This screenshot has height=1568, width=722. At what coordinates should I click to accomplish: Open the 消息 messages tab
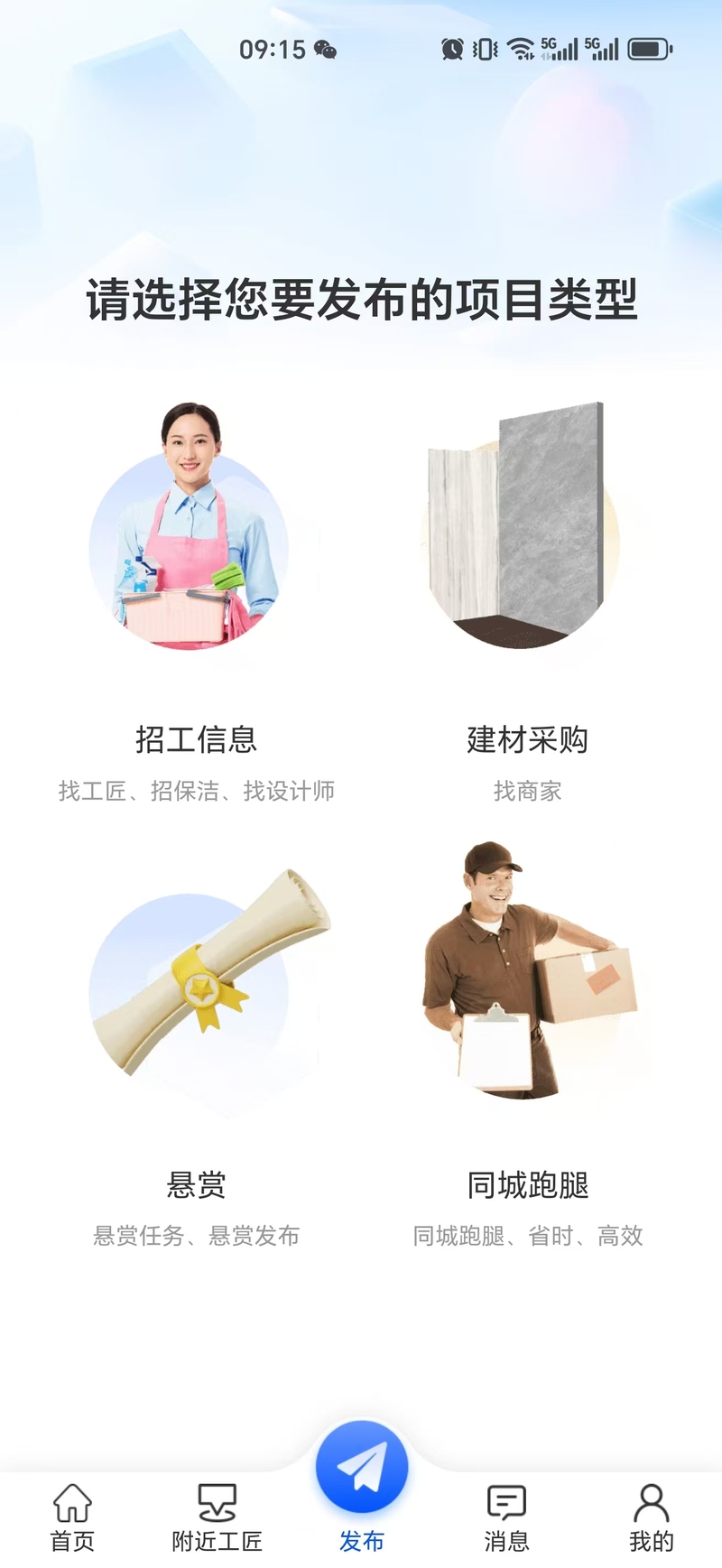click(506, 1517)
